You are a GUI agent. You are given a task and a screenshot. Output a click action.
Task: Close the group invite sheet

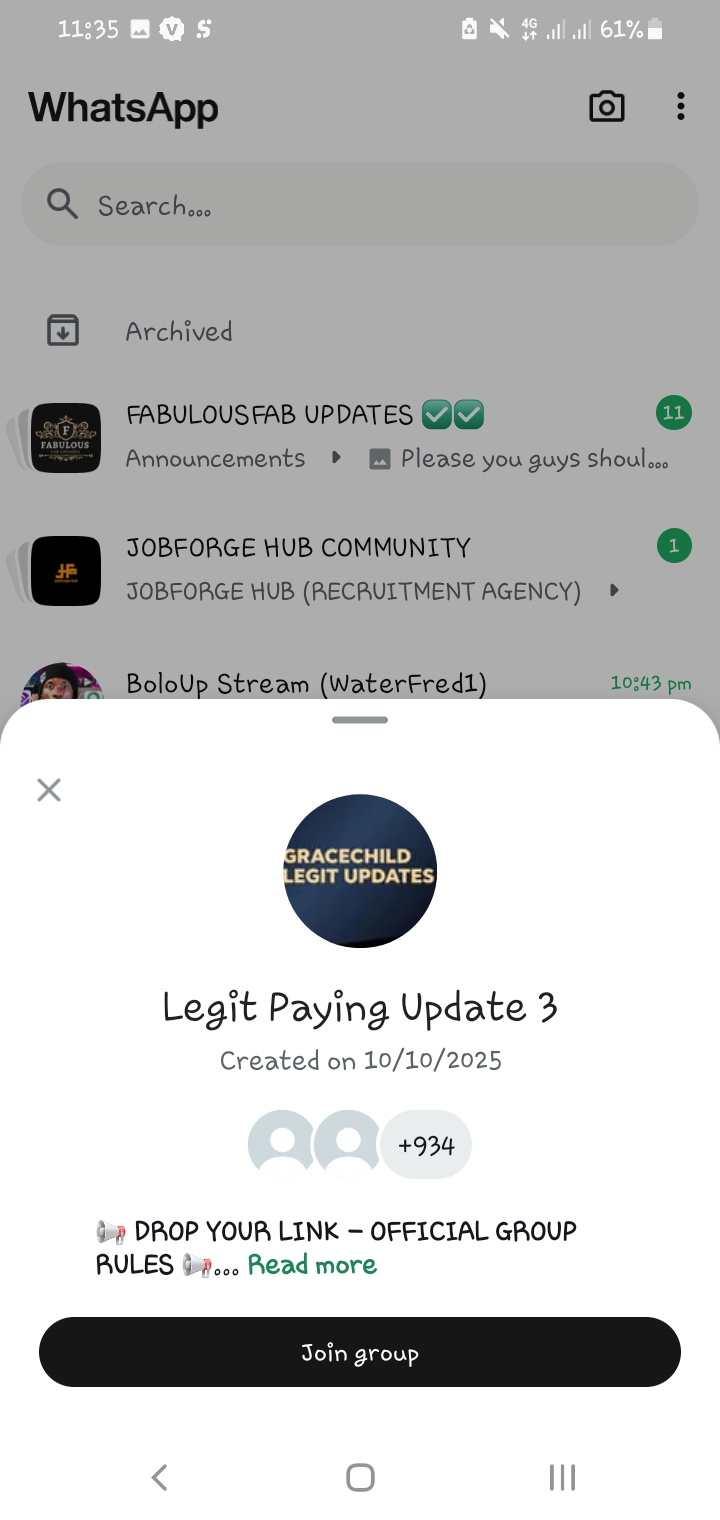click(x=49, y=790)
